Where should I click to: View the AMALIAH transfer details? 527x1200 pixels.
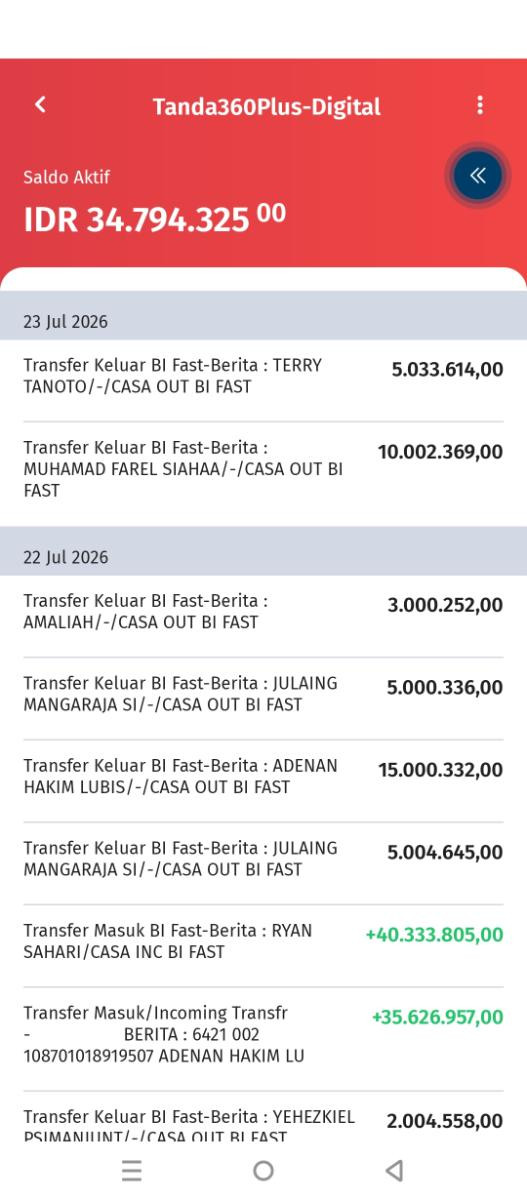coord(263,612)
